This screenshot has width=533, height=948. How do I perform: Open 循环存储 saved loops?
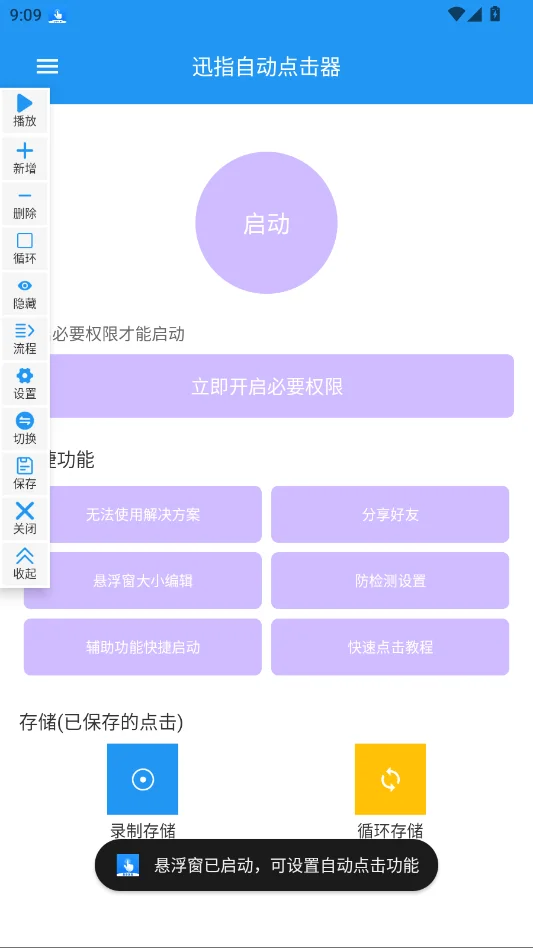[x=390, y=791]
